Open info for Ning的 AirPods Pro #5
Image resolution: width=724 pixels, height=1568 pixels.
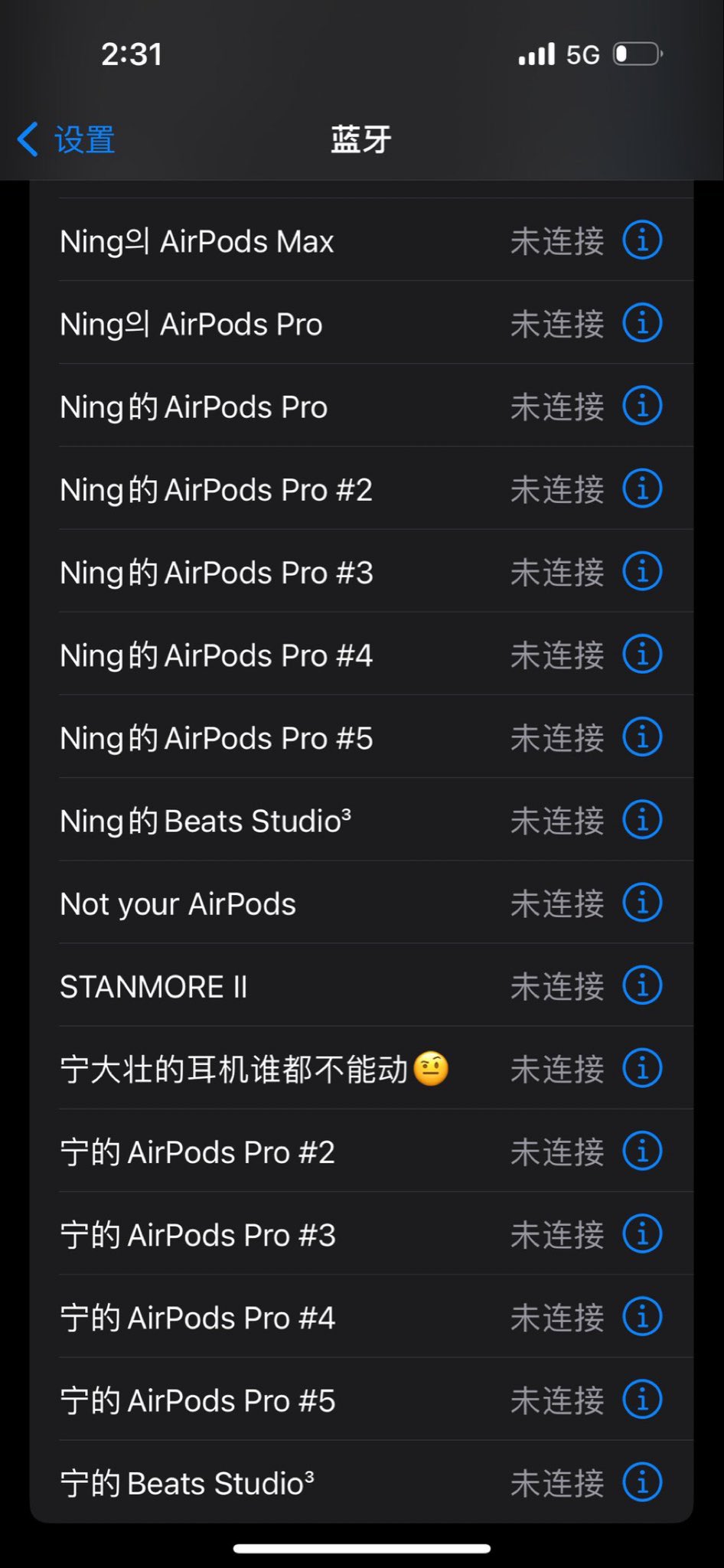[x=641, y=737]
